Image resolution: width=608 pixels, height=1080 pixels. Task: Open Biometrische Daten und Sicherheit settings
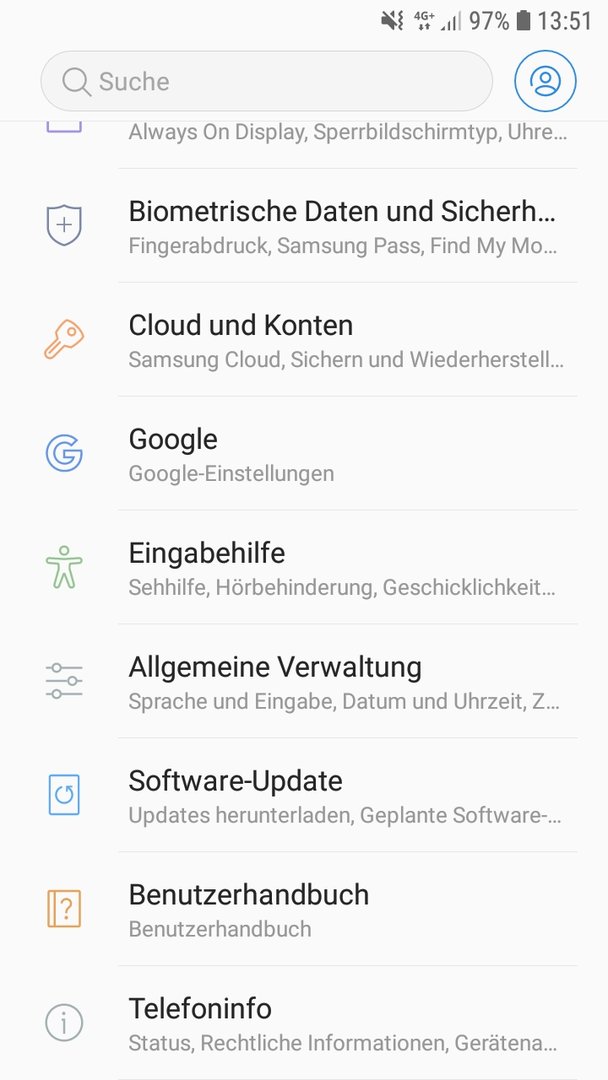(304, 226)
